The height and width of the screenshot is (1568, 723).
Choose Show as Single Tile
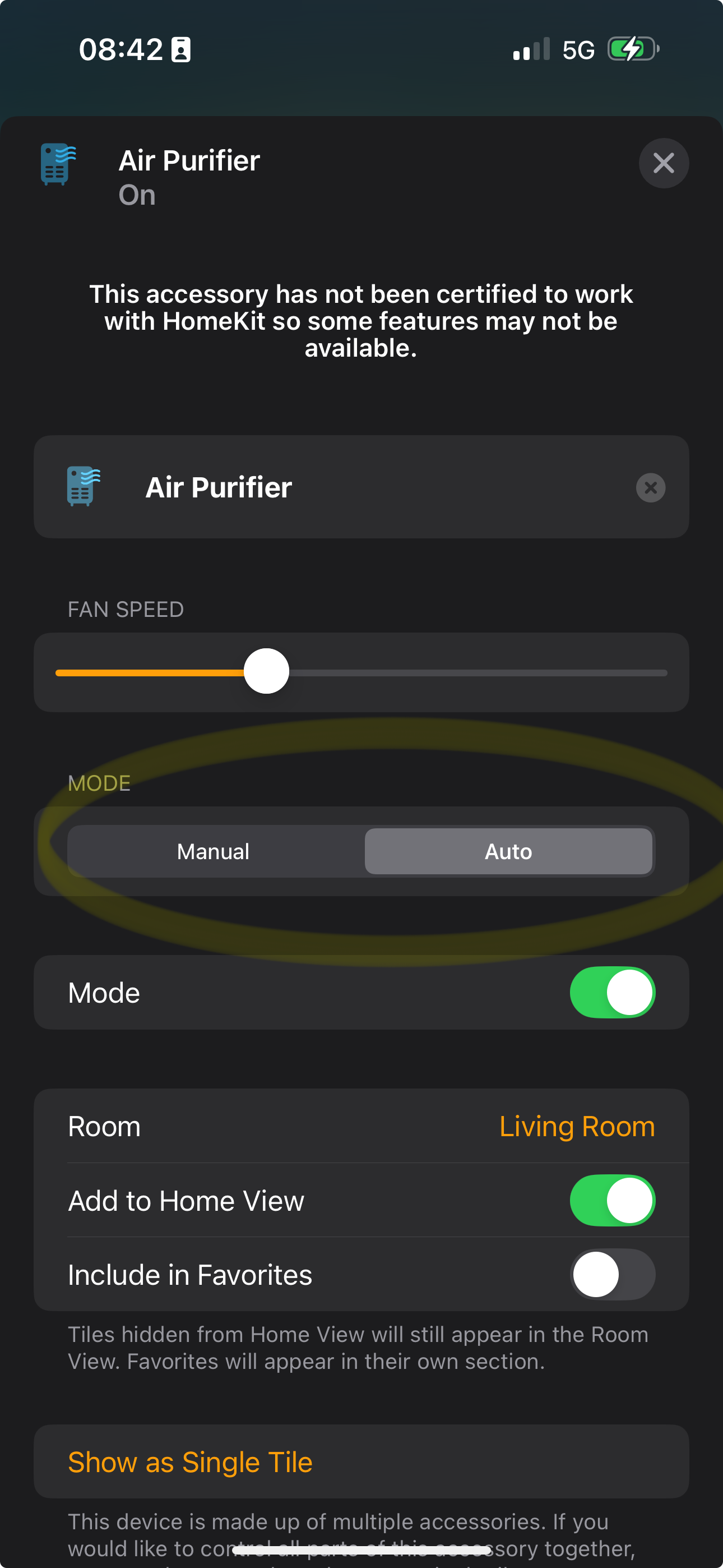[190, 1461]
